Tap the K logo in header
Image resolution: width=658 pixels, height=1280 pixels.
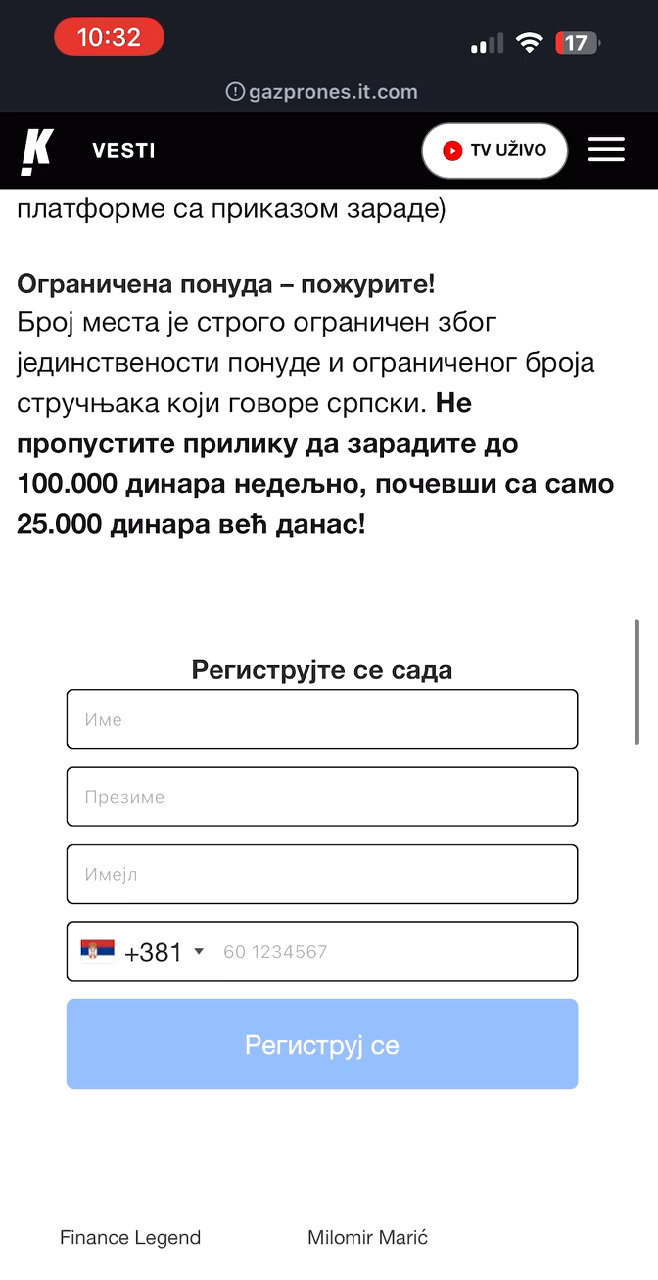click(x=37, y=152)
